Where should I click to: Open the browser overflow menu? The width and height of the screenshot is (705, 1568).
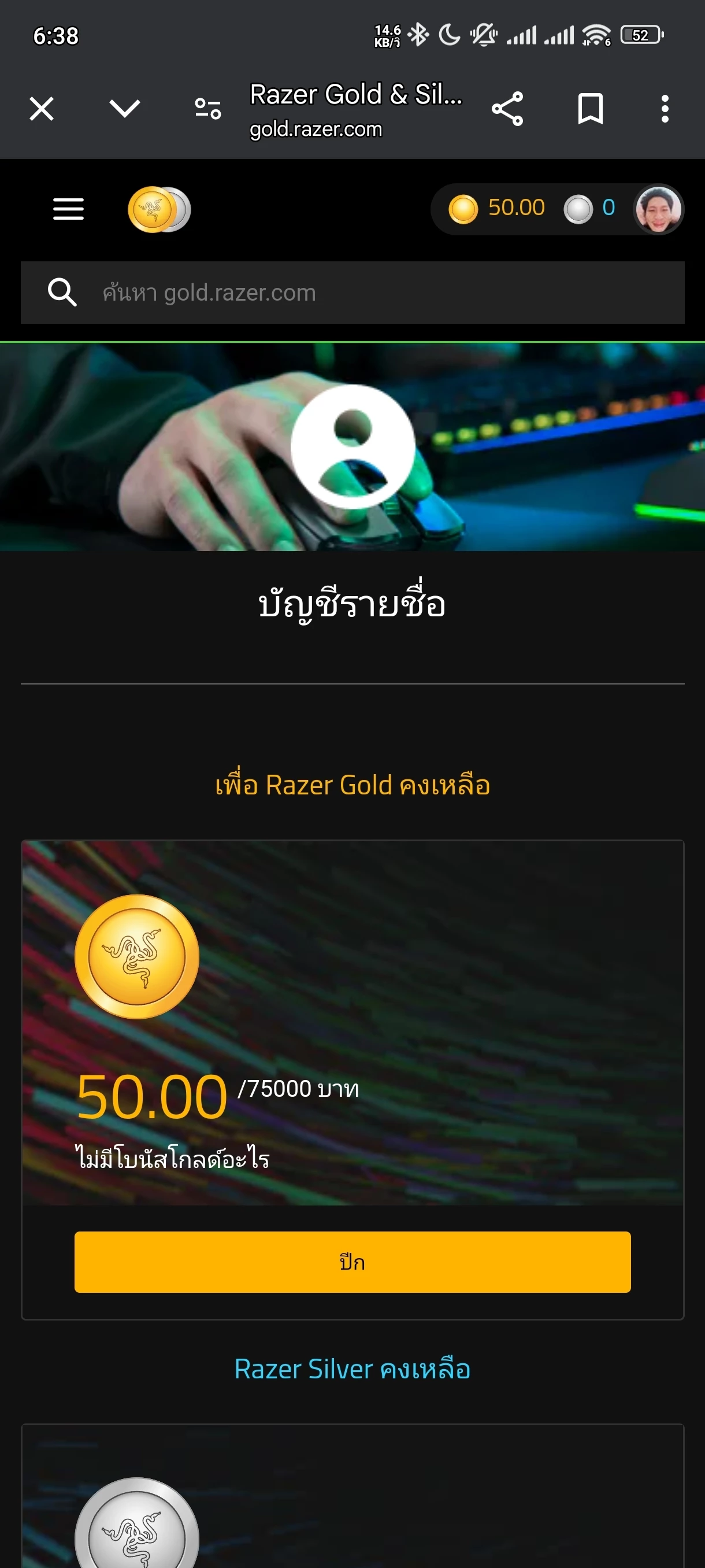click(664, 110)
